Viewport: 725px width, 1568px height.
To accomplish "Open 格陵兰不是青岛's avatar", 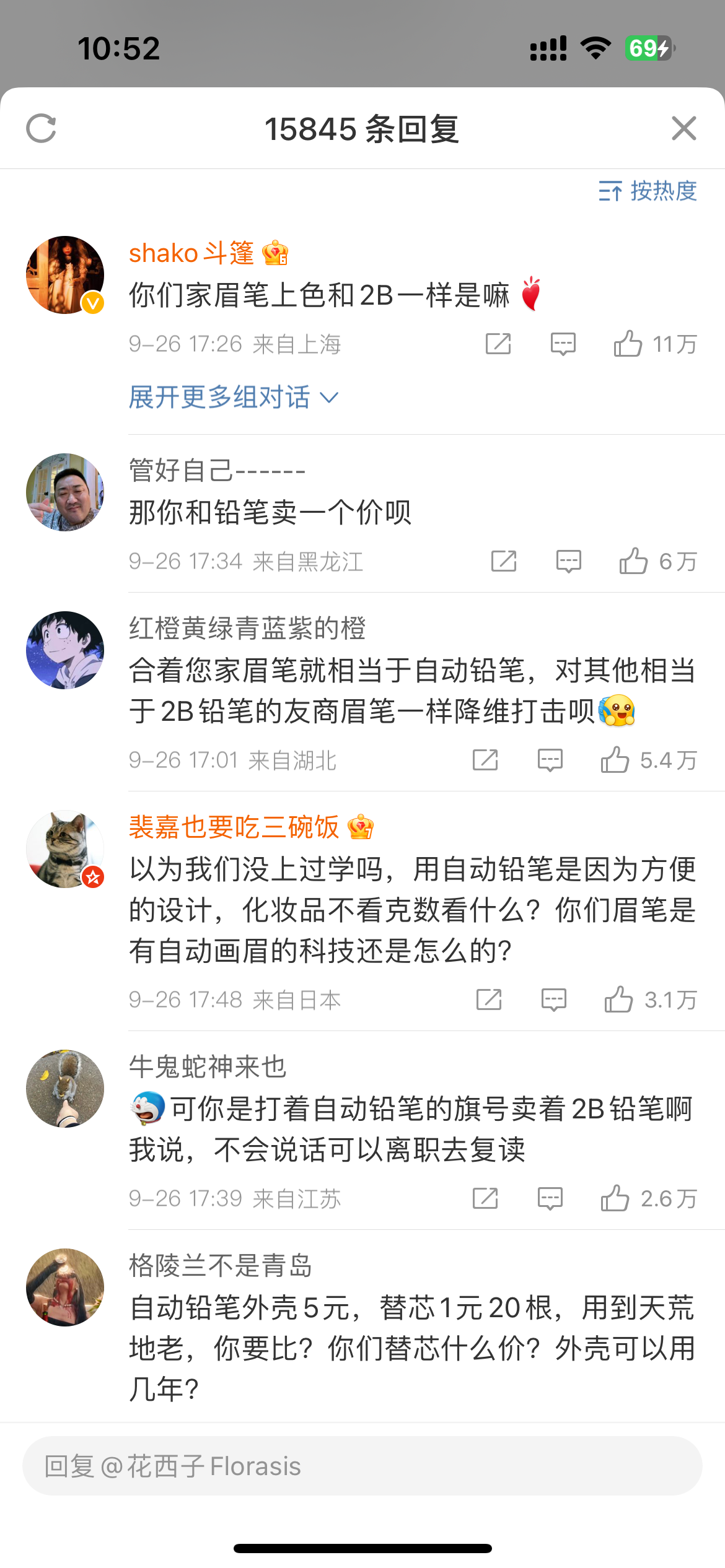I will (65, 1287).
